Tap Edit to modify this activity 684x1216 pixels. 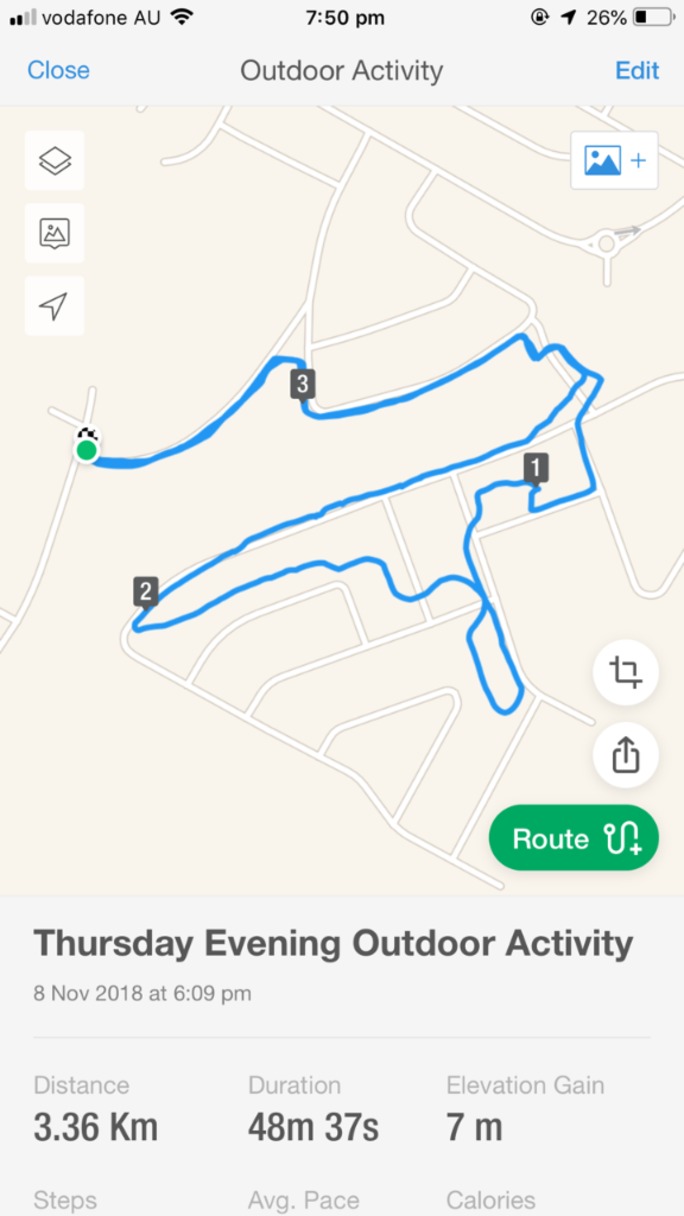coord(637,70)
